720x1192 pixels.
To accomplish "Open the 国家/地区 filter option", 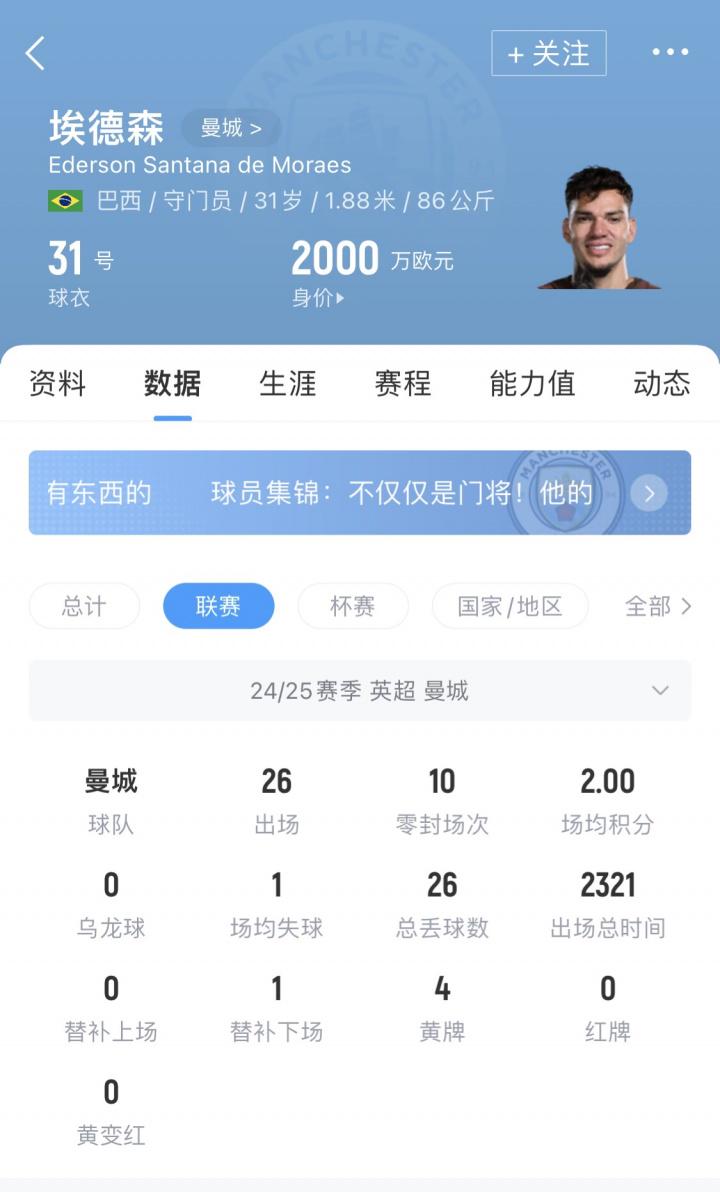I will pyautogui.click(x=510, y=606).
